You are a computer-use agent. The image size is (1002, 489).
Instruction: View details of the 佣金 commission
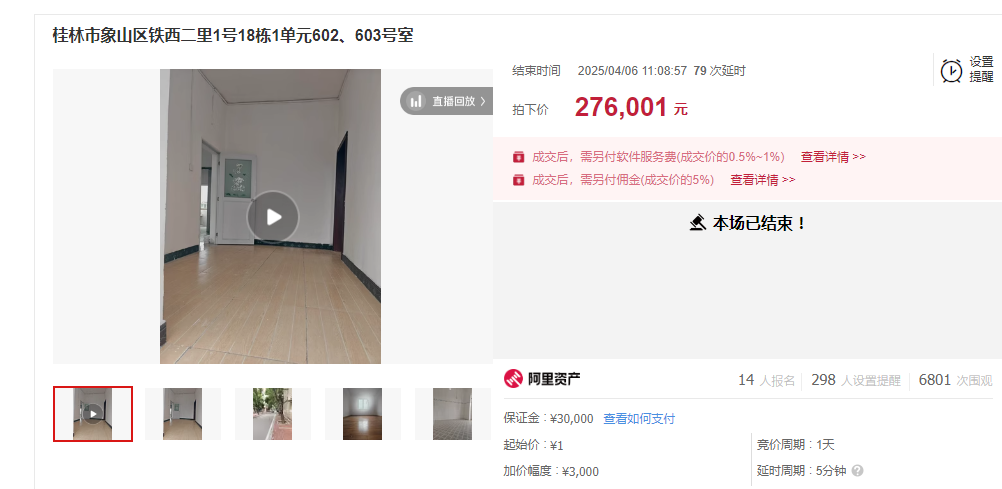tap(762, 180)
